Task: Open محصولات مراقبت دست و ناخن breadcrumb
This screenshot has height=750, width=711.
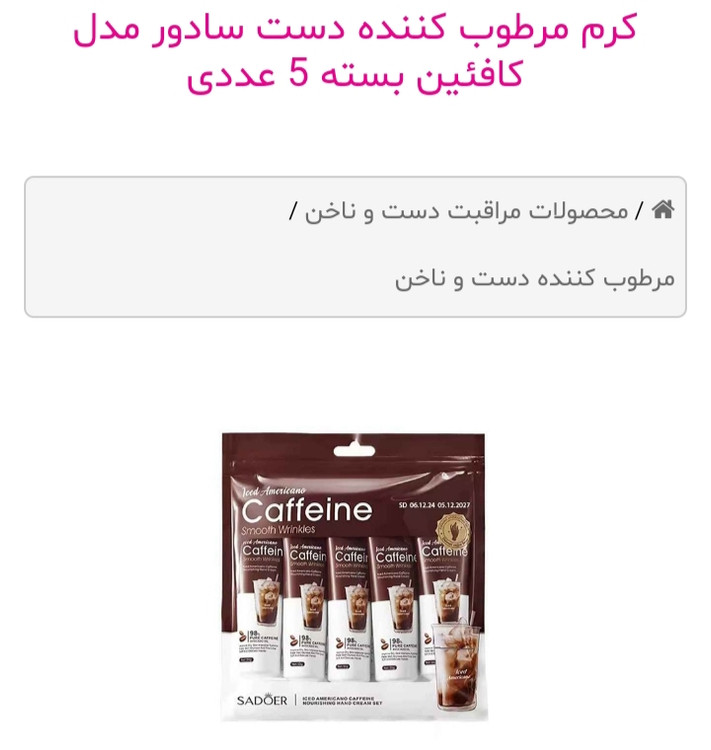Action: (x=467, y=211)
